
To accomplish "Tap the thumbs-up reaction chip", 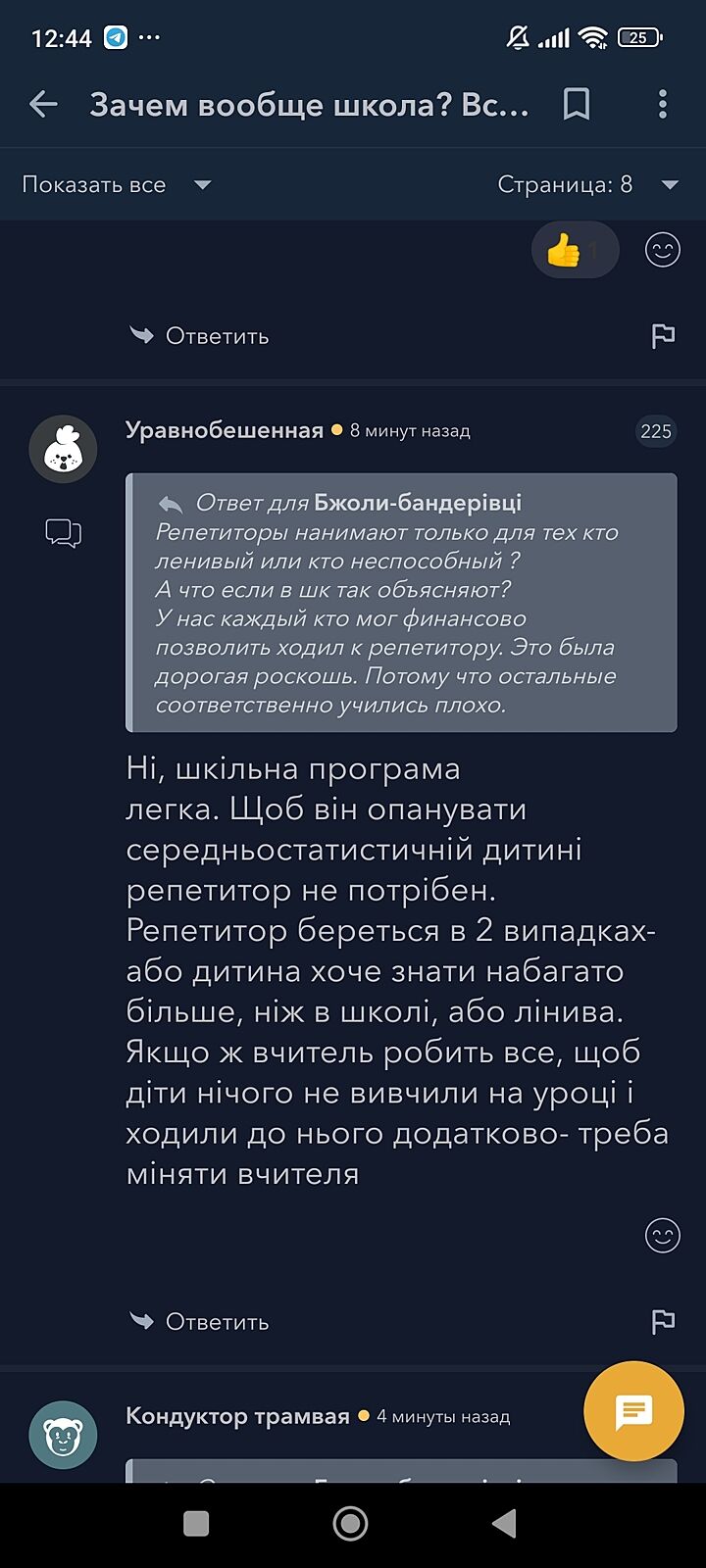I will pos(575,250).
